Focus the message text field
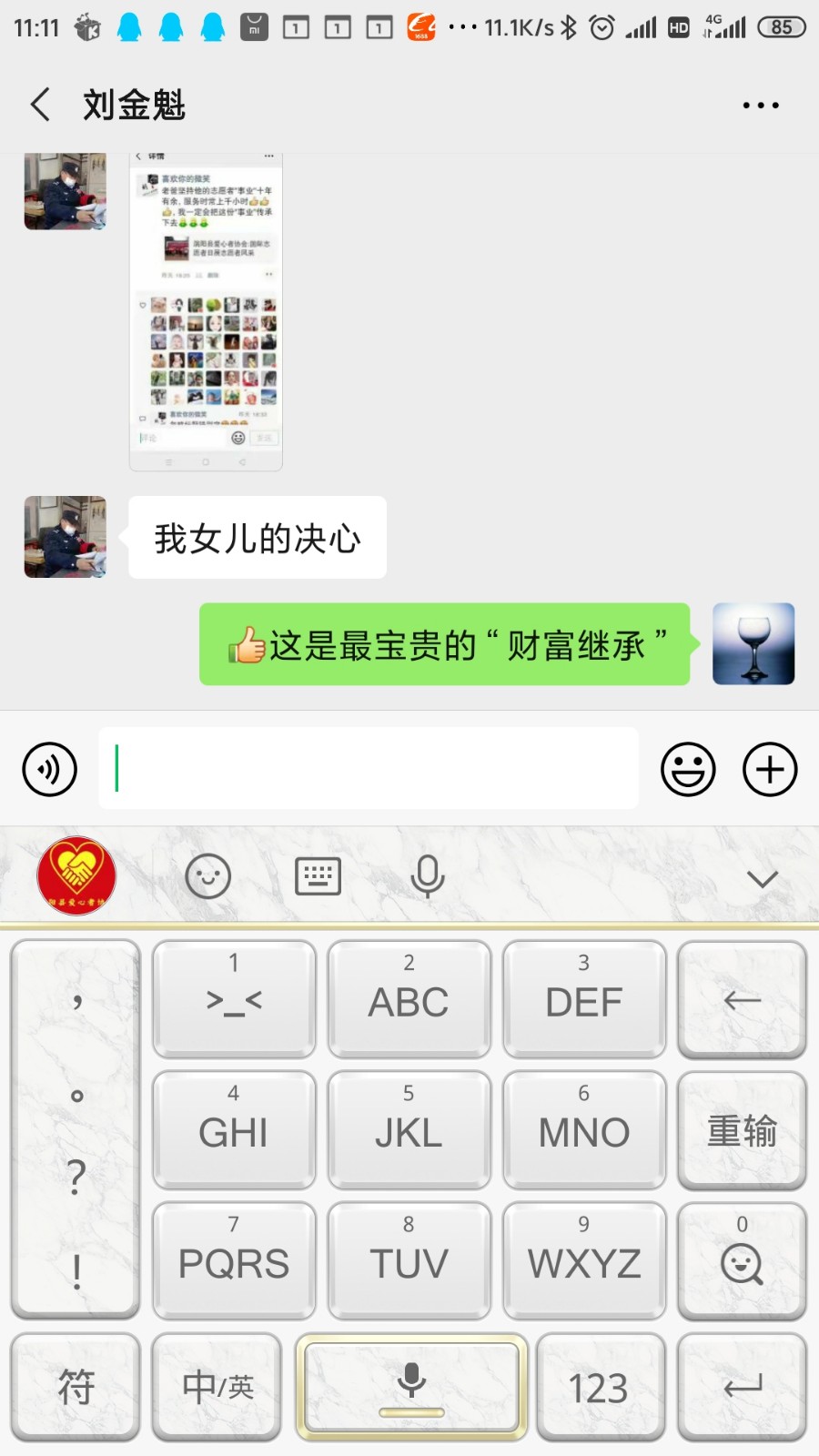 [368, 769]
